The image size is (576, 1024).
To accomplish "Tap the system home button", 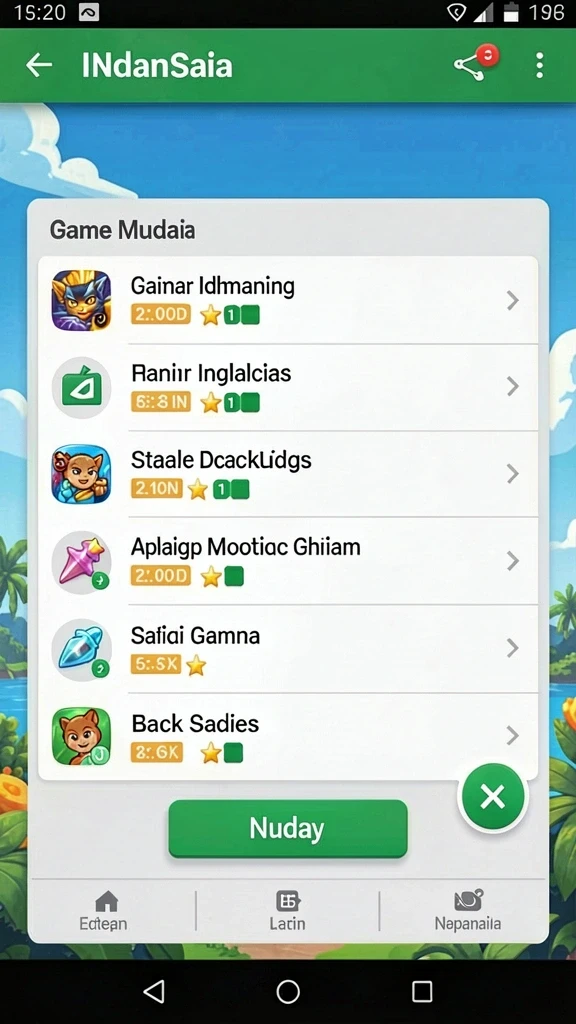I will (x=288, y=992).
